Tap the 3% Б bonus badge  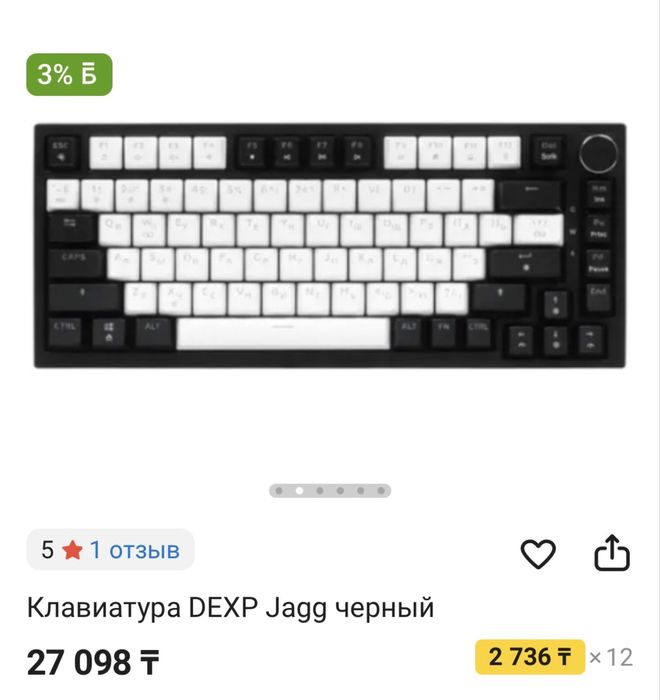click(69, 74)
